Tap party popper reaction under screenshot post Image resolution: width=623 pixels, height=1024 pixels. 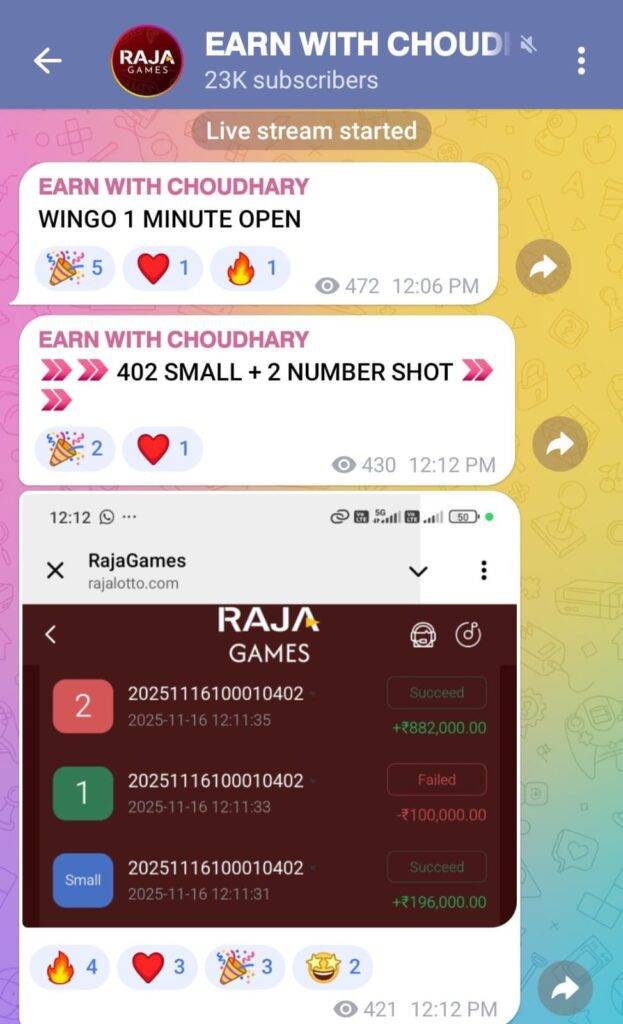(245, 967)
